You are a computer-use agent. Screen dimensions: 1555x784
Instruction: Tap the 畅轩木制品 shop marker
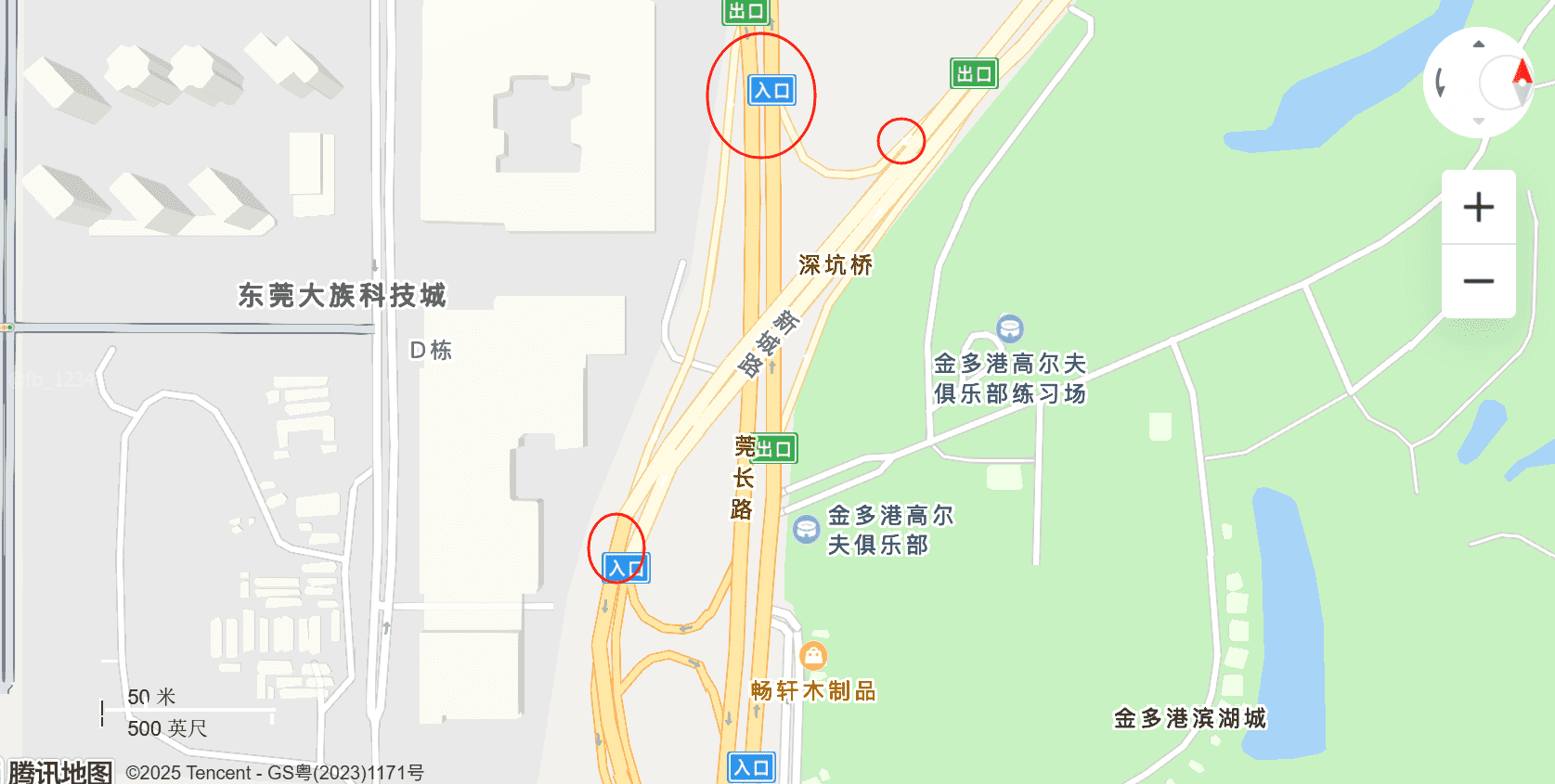(x=813, y=656)
